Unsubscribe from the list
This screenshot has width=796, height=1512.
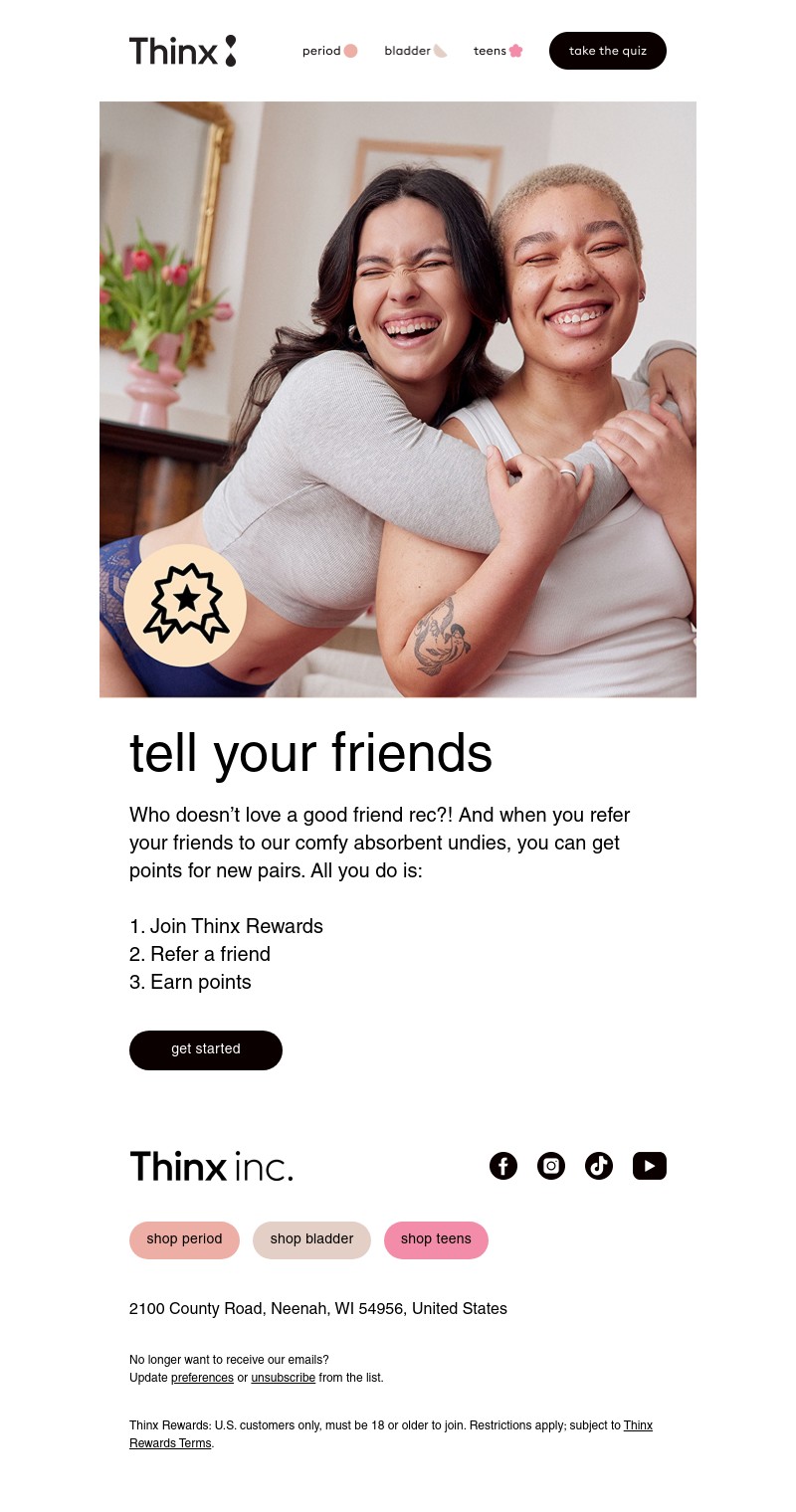[x=283, y=1378]
